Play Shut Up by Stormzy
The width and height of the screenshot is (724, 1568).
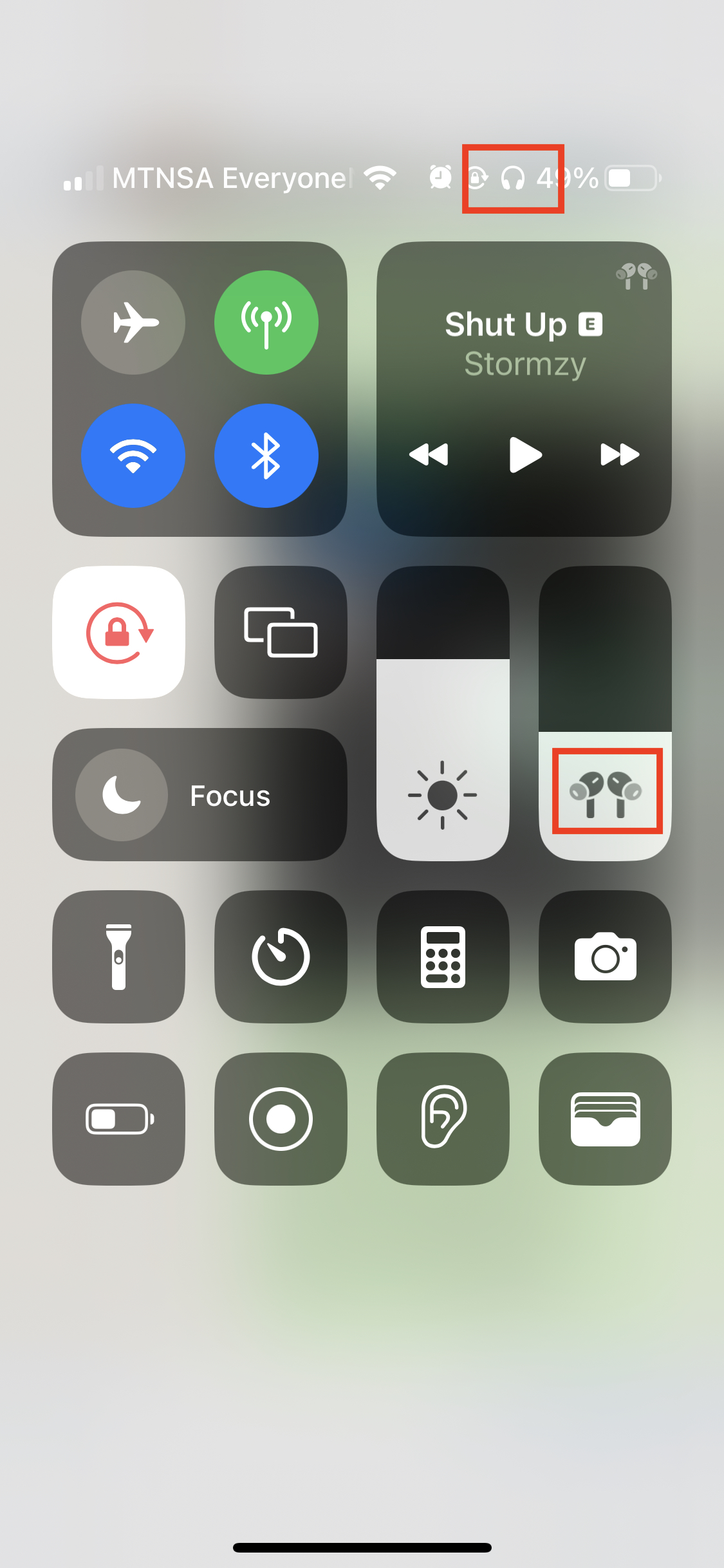click(x=525, y=454)
